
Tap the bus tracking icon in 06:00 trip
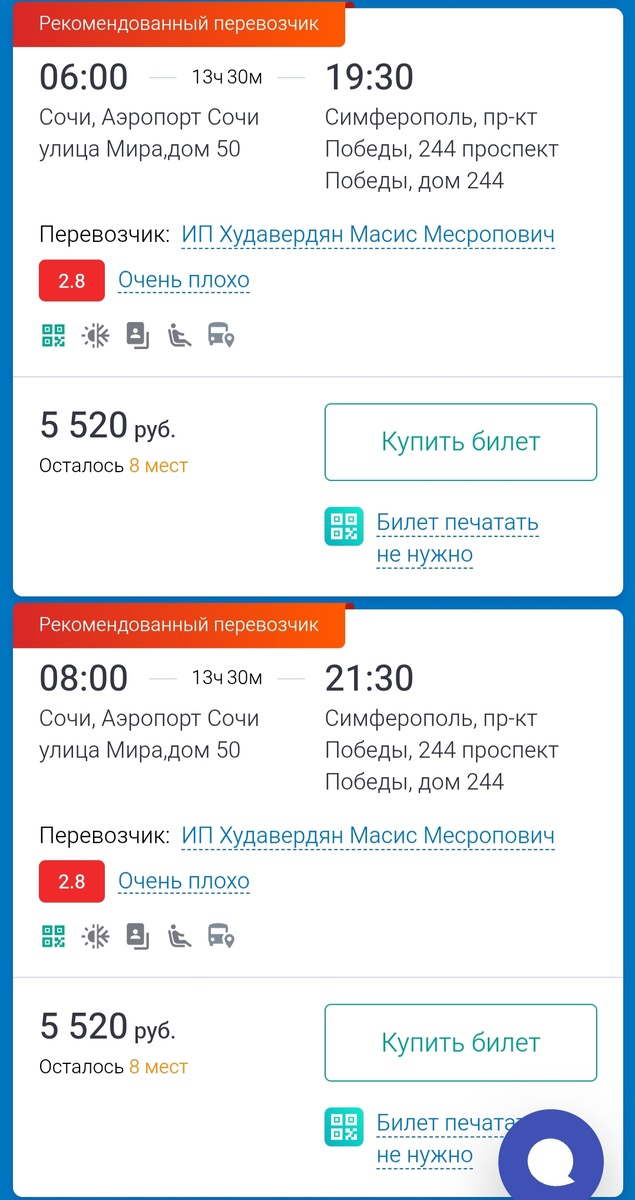(221, 335)
